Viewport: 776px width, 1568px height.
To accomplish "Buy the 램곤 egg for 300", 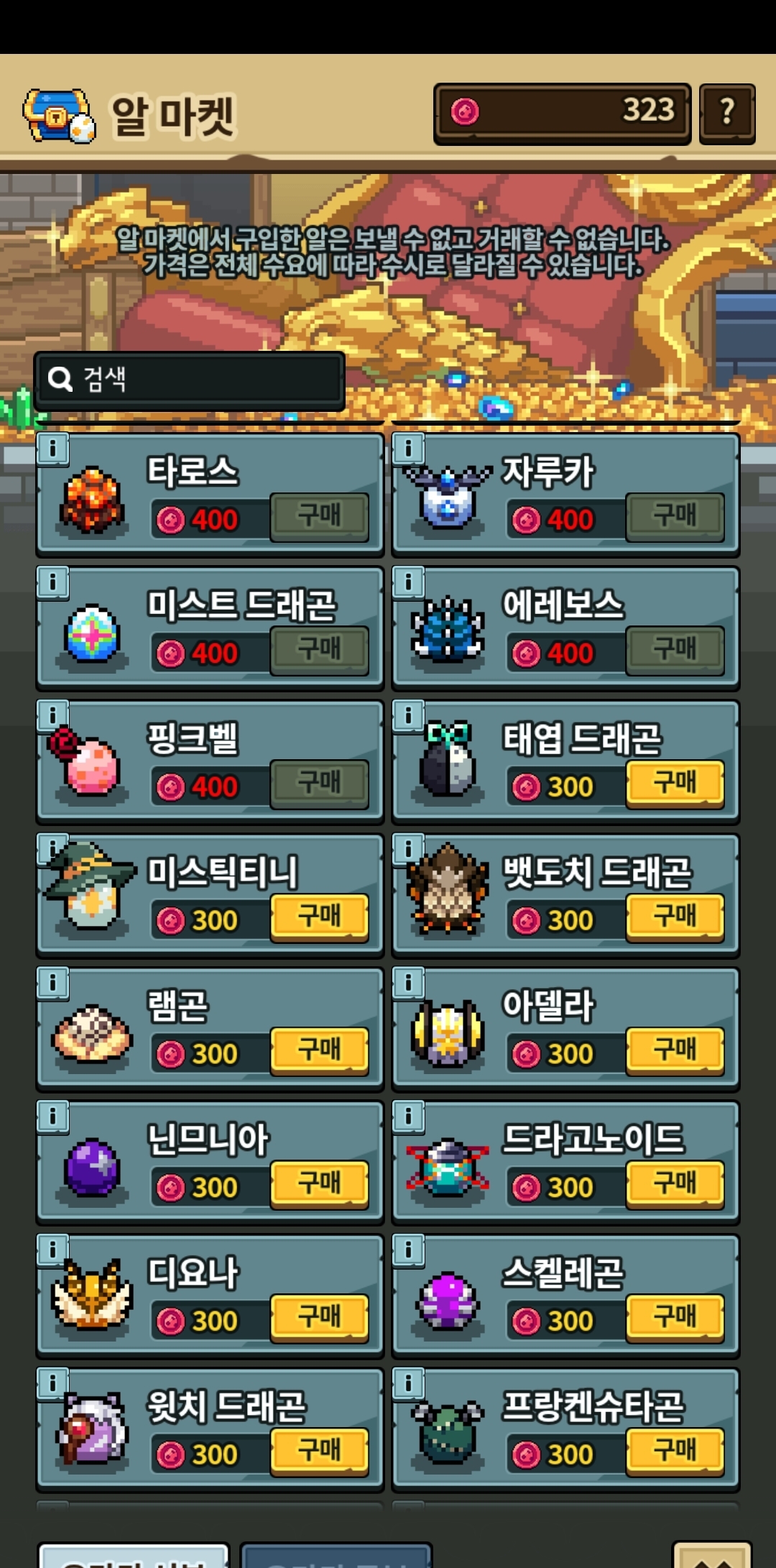I will tap(319, 1051).
